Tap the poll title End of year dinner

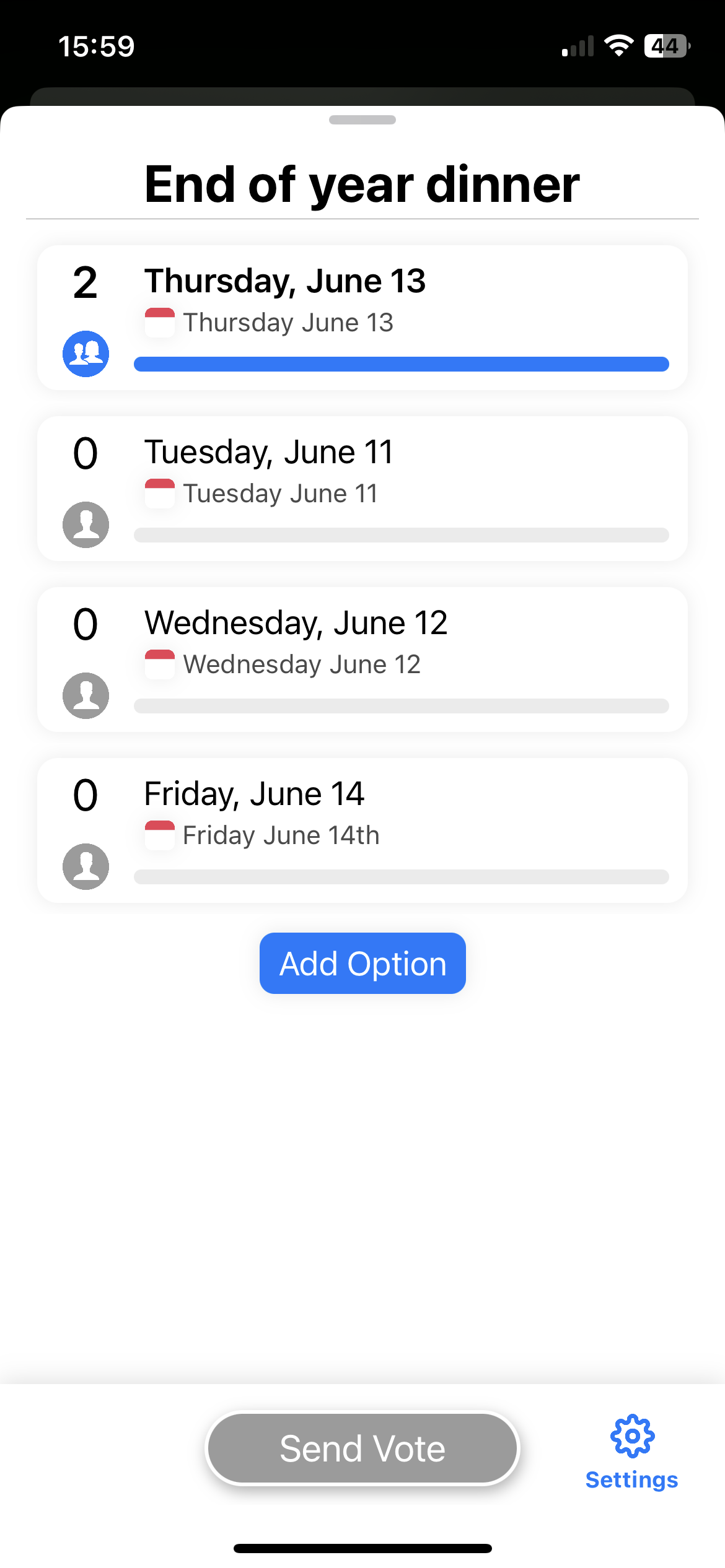(362, 183)
